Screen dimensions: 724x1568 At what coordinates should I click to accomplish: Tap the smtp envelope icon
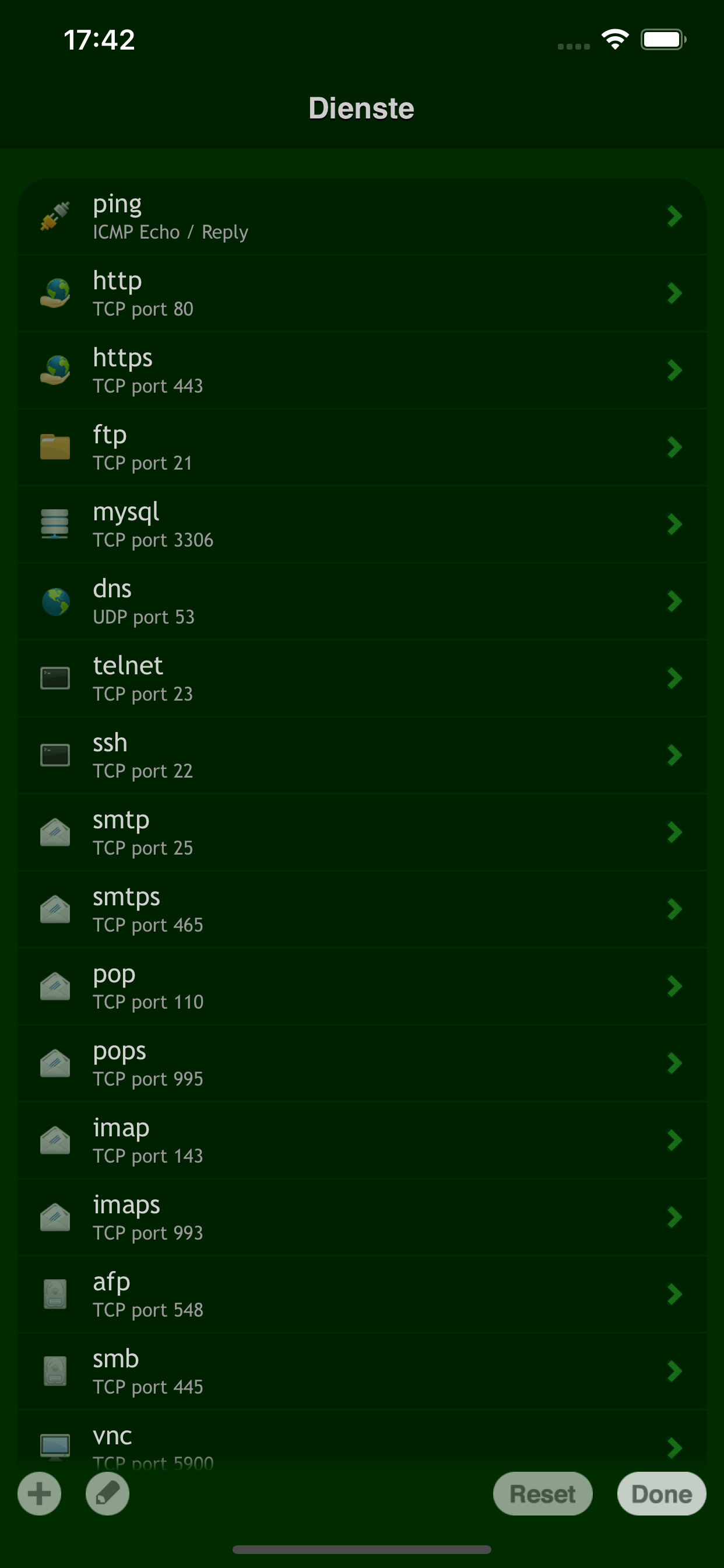click(55, 832)
